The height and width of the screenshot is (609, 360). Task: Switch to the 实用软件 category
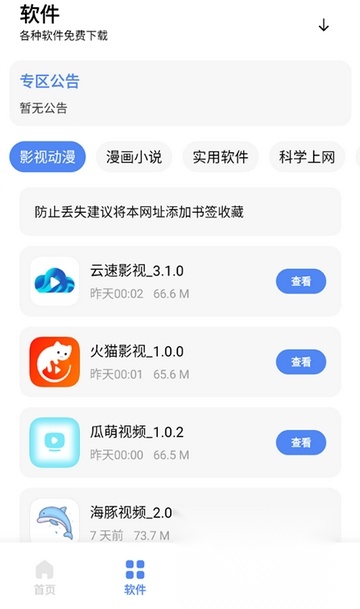[x=221, y=157]
